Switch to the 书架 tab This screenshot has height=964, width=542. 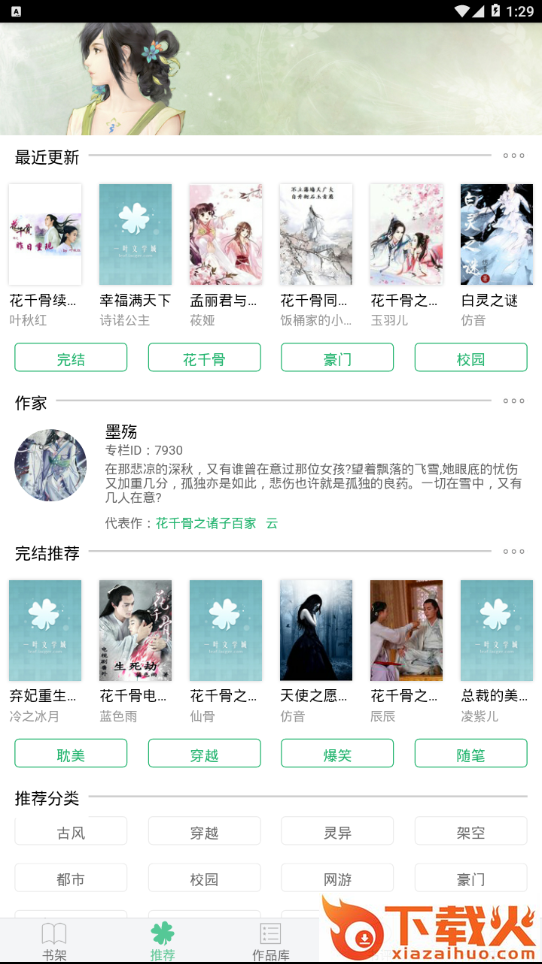tap(54, 941)
